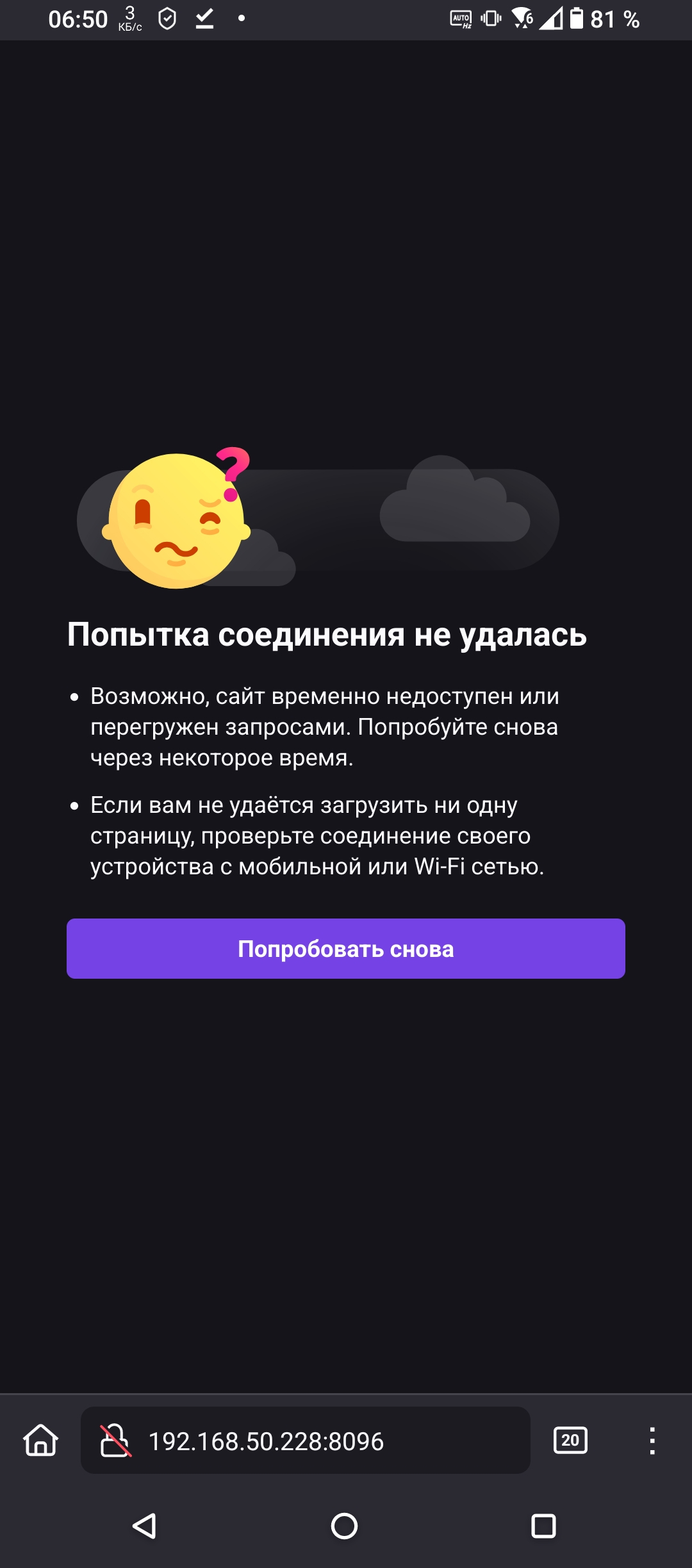Go back using system navigation
This screenshot has width=692, height=1568.
tap(145, 1526)
